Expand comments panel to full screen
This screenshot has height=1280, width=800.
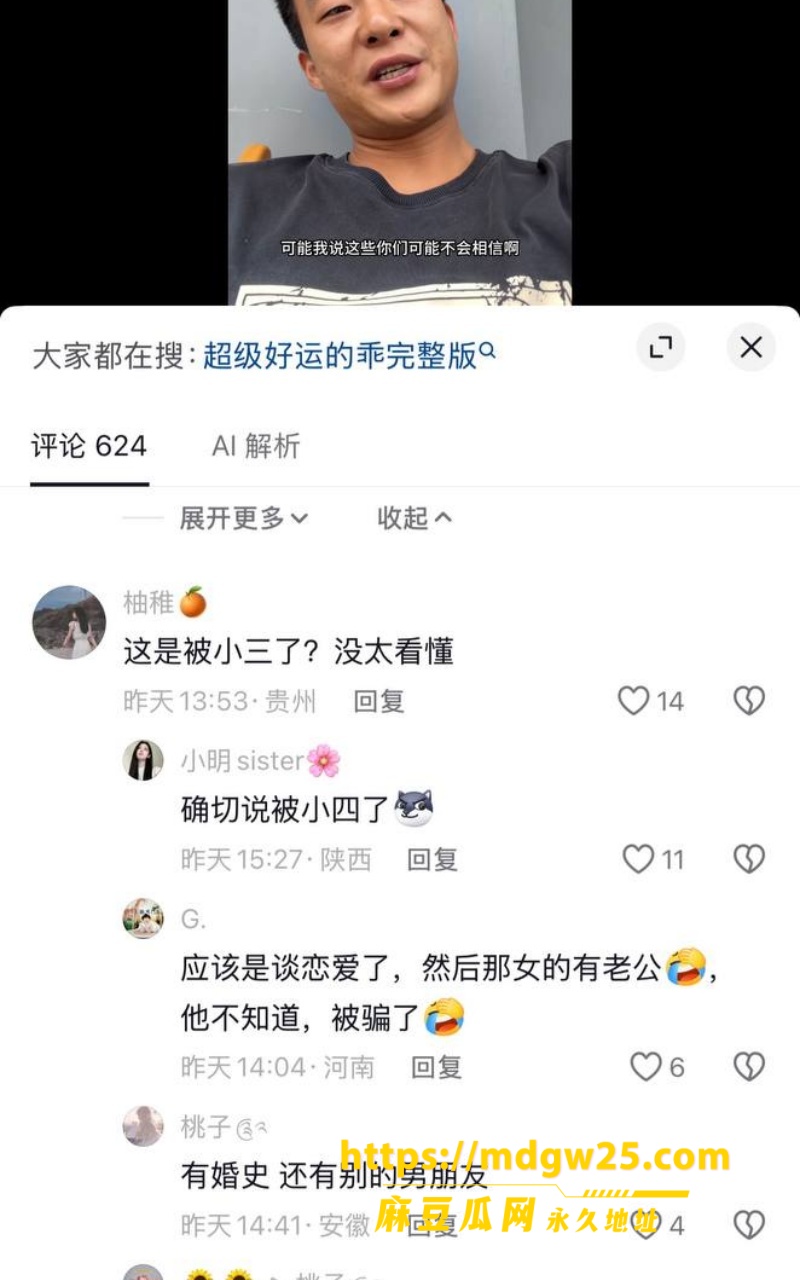661,347
